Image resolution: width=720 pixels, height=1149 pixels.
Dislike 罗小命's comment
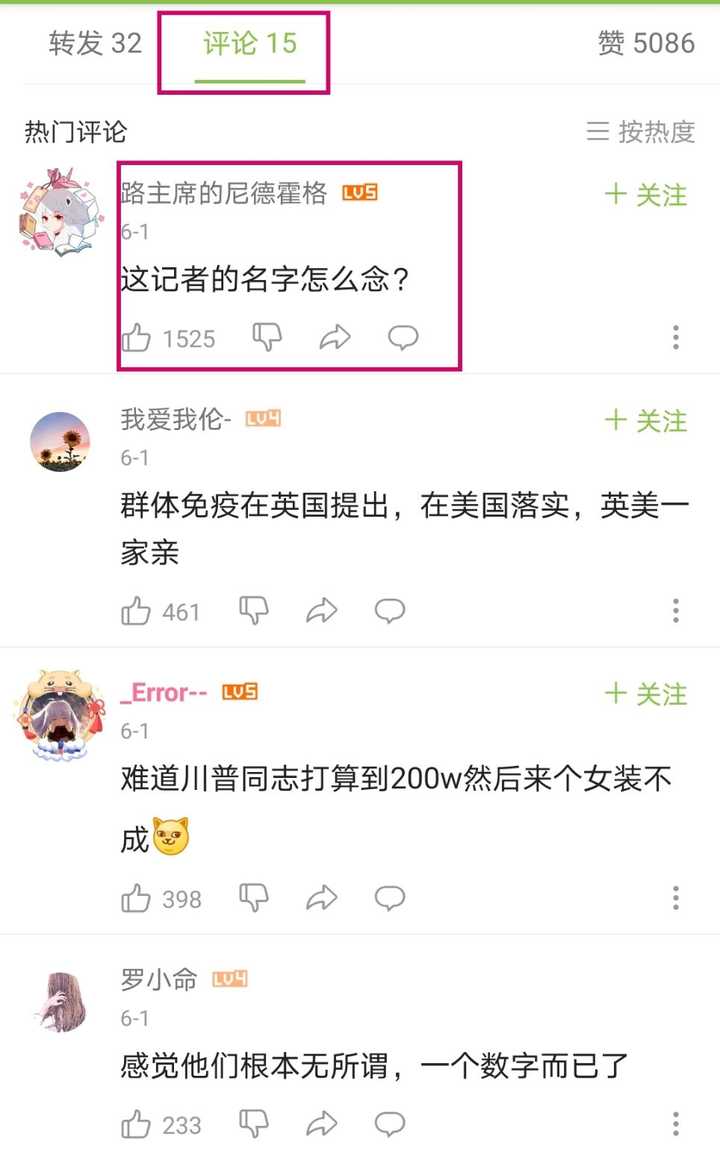coord(253,1125)
